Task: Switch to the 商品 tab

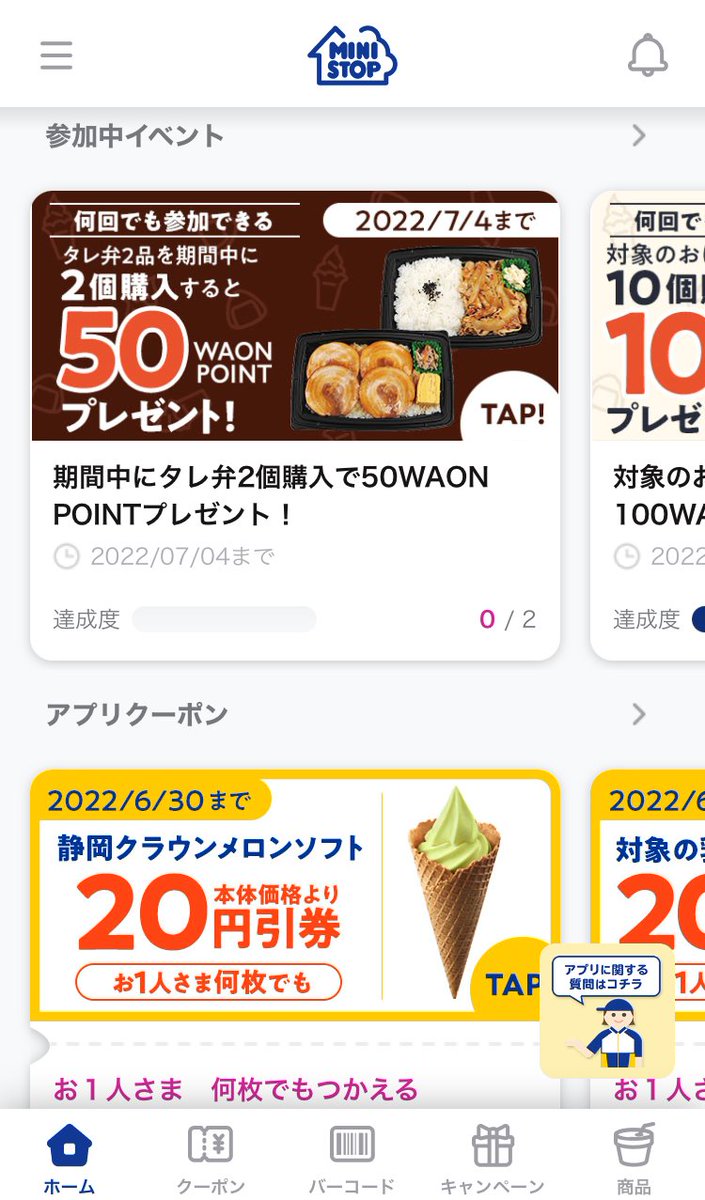Action: (633, 1158)
